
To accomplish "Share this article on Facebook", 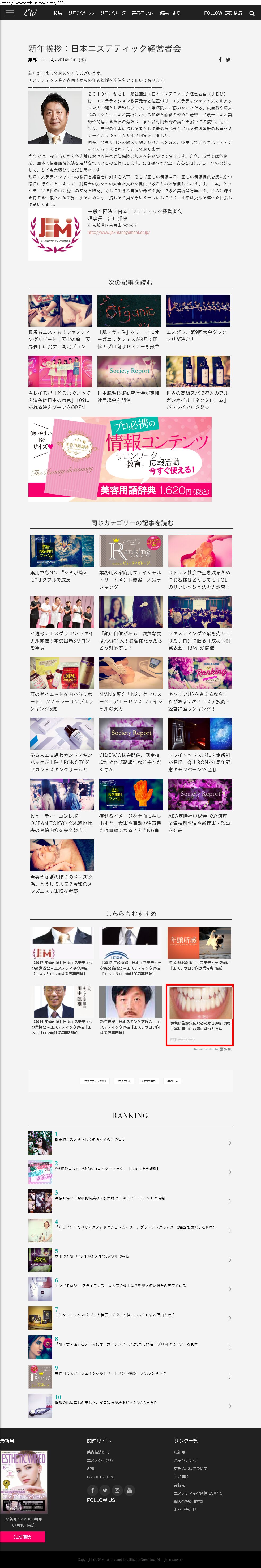I will (x=220, y=60).
